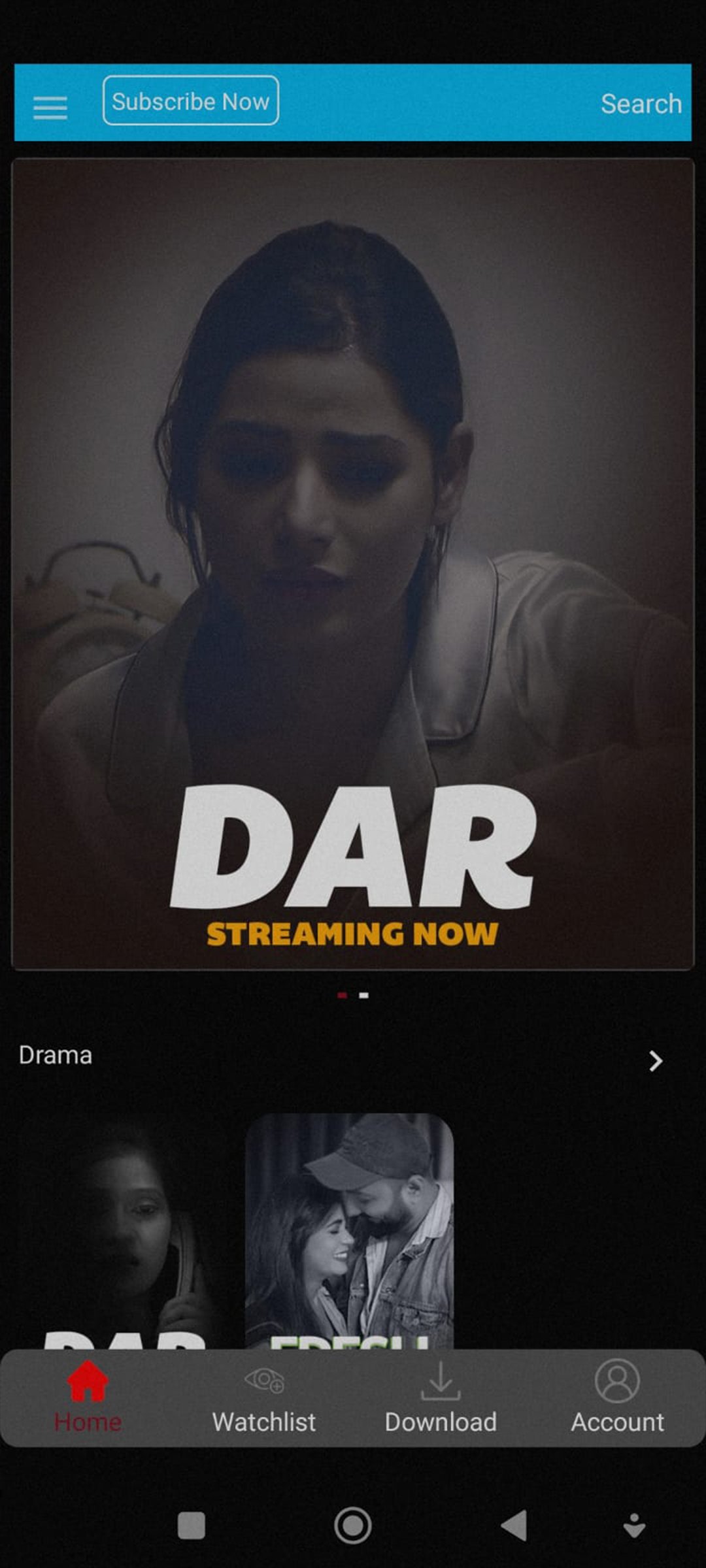The width and height of the screenshot is (706, 1568).
Task: Switch to the Watchlist tab
Action: (264, 1398)
